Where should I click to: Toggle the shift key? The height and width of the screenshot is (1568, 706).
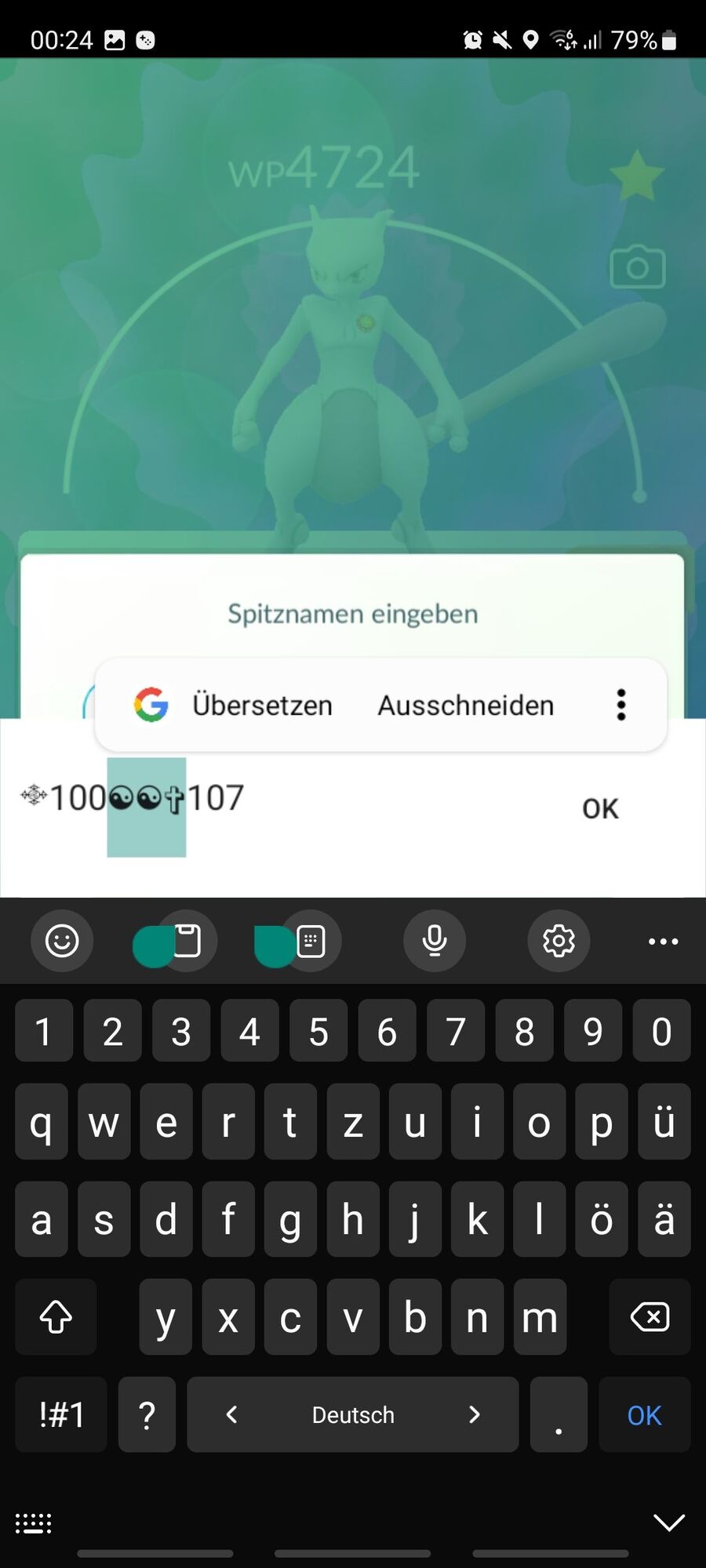[56, 1317]
